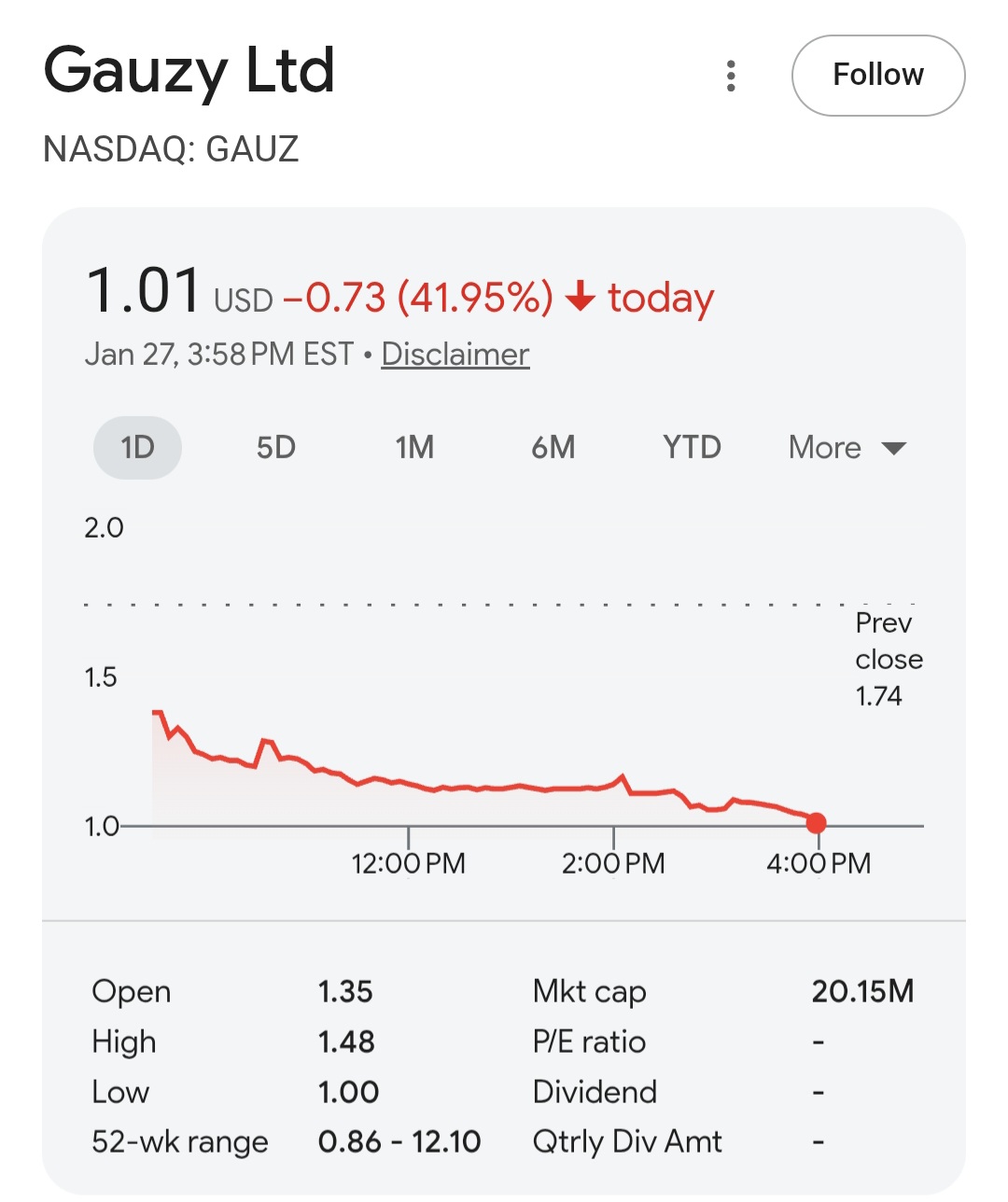
Task: Follow Gauzy Ltd stock
Action: pos(877,76)
